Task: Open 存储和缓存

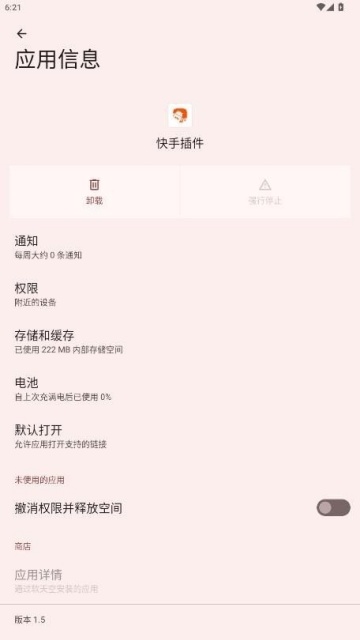Action: point(180,342)
